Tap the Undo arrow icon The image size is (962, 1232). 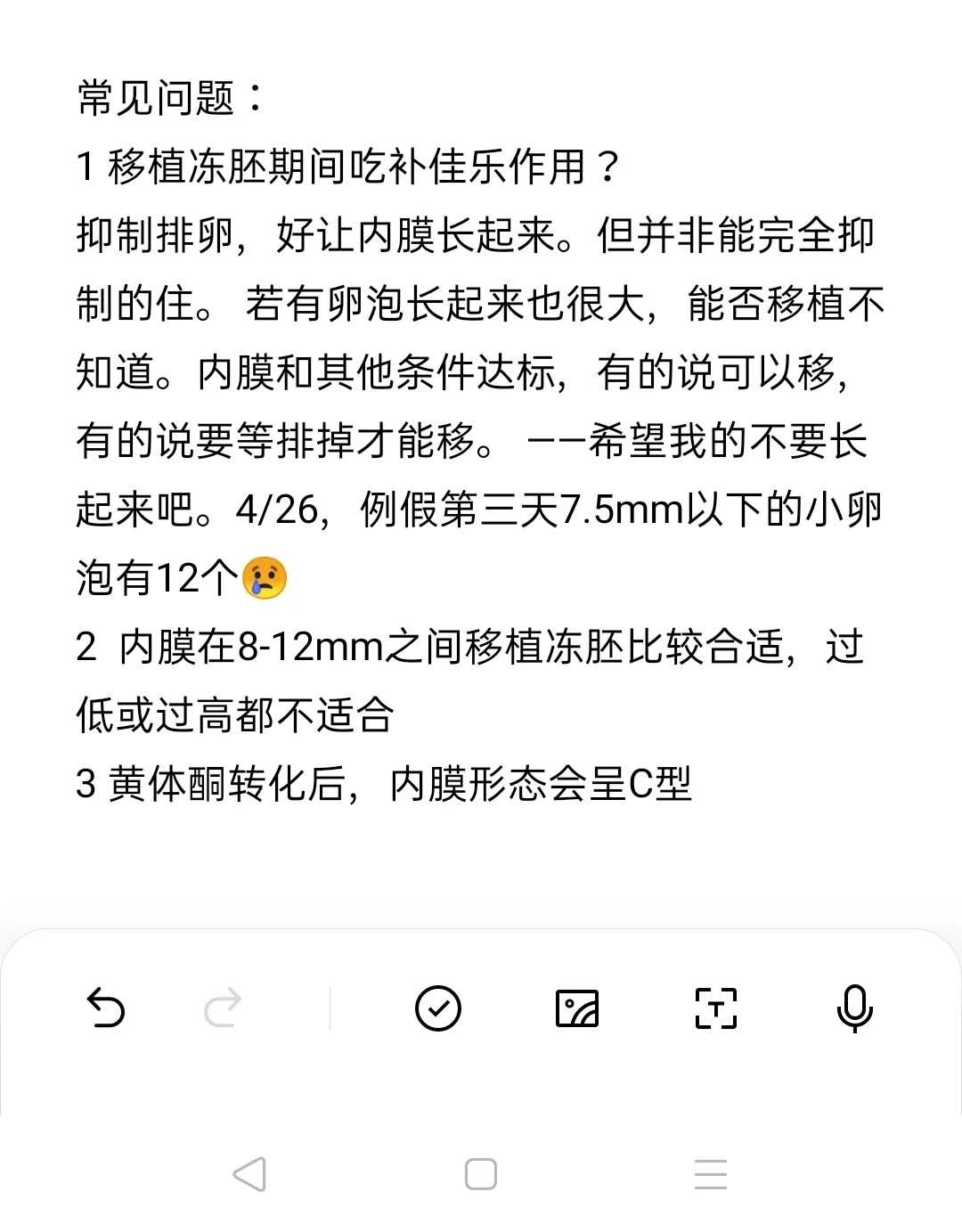(107, 1008)
